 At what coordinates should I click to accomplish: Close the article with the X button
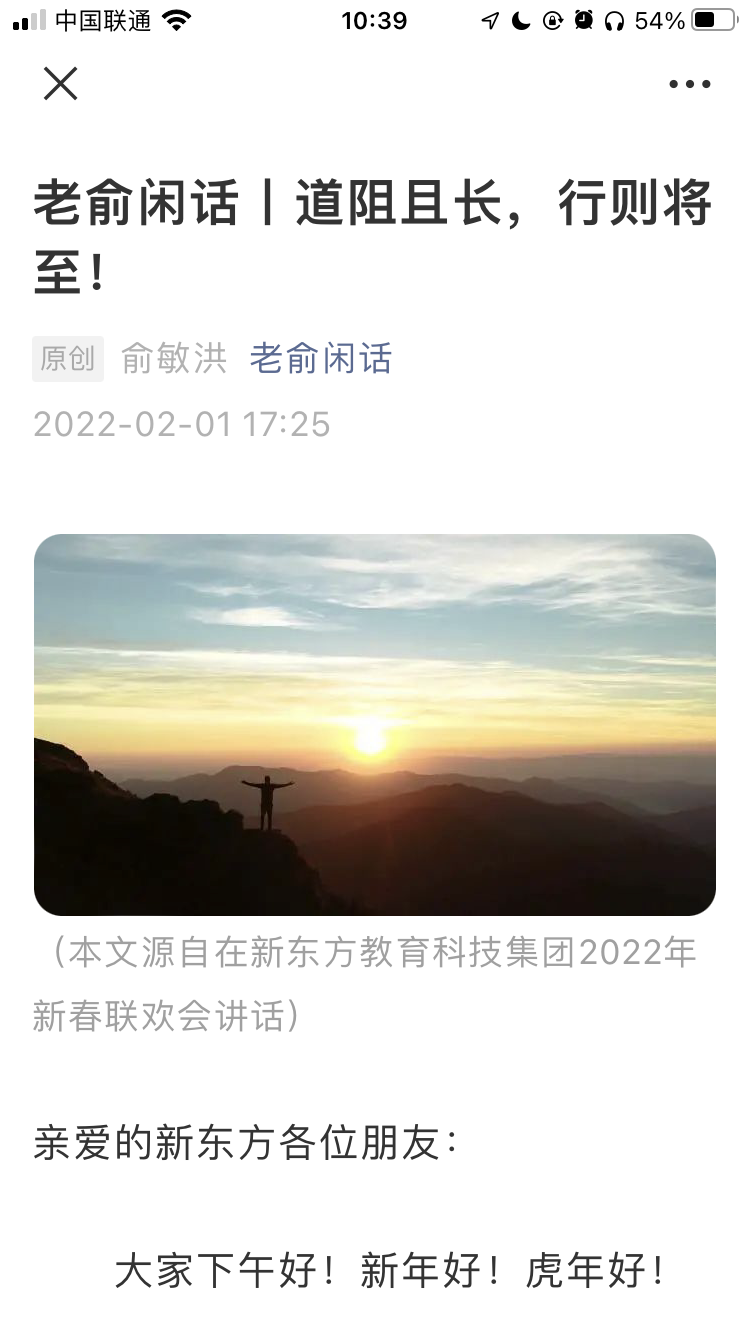[x=60, y=84]
